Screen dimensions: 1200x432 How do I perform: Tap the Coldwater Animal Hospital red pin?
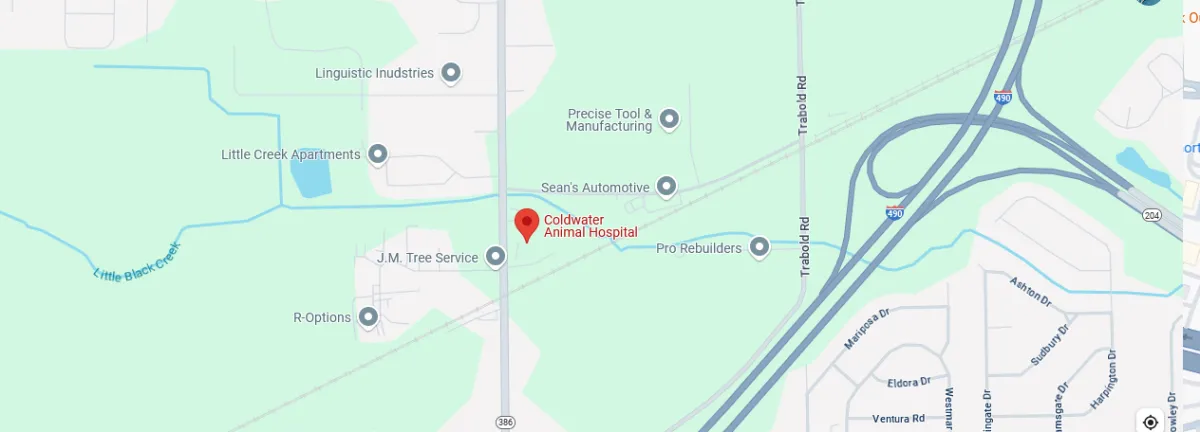pos(525,224)
